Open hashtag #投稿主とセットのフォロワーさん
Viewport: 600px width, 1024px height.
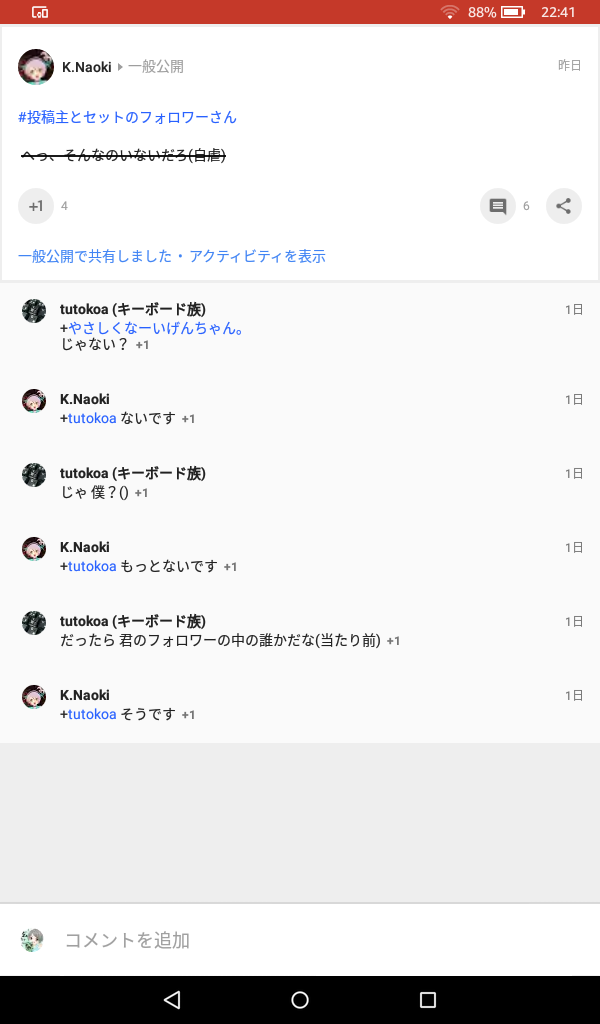click(x=127, y=117)
